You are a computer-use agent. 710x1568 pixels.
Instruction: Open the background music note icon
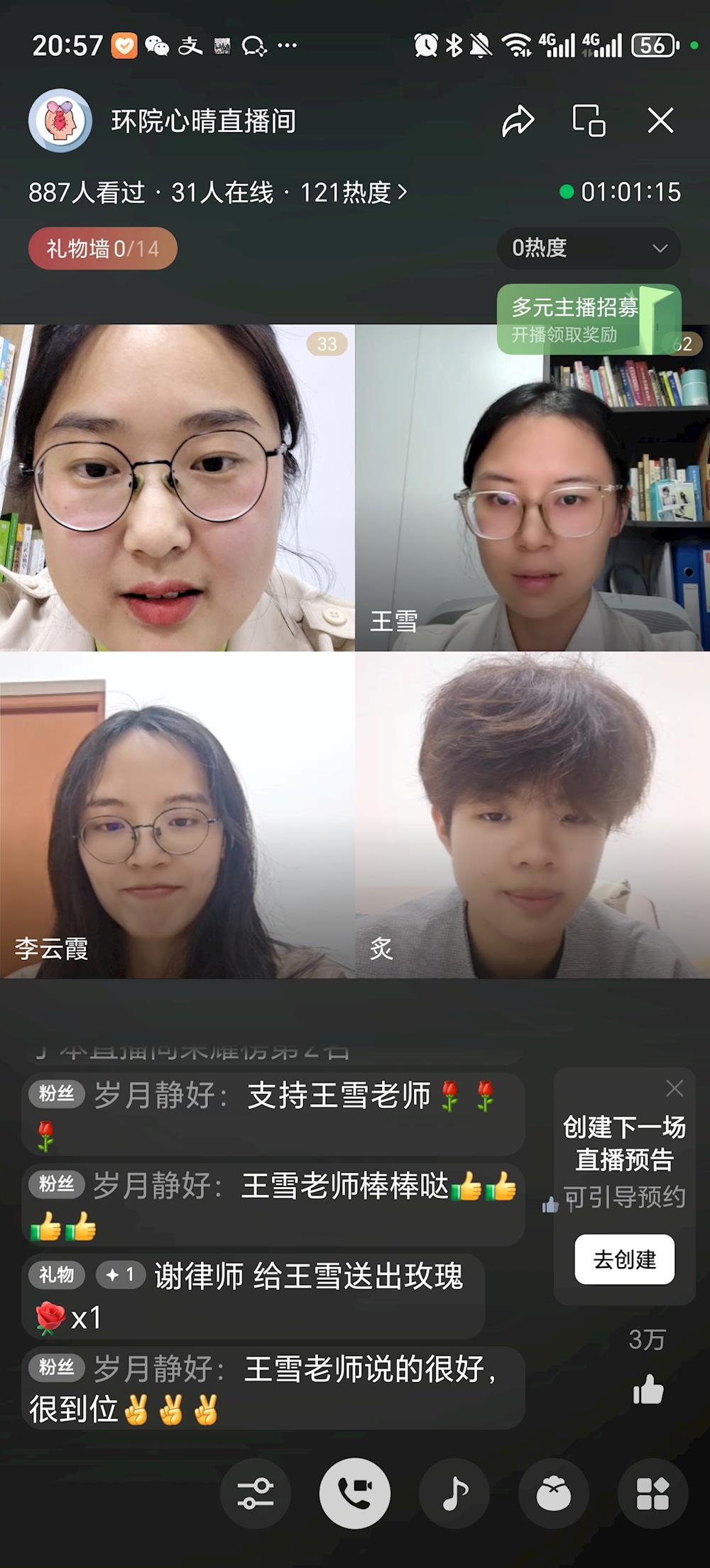tap(454, 1493)
